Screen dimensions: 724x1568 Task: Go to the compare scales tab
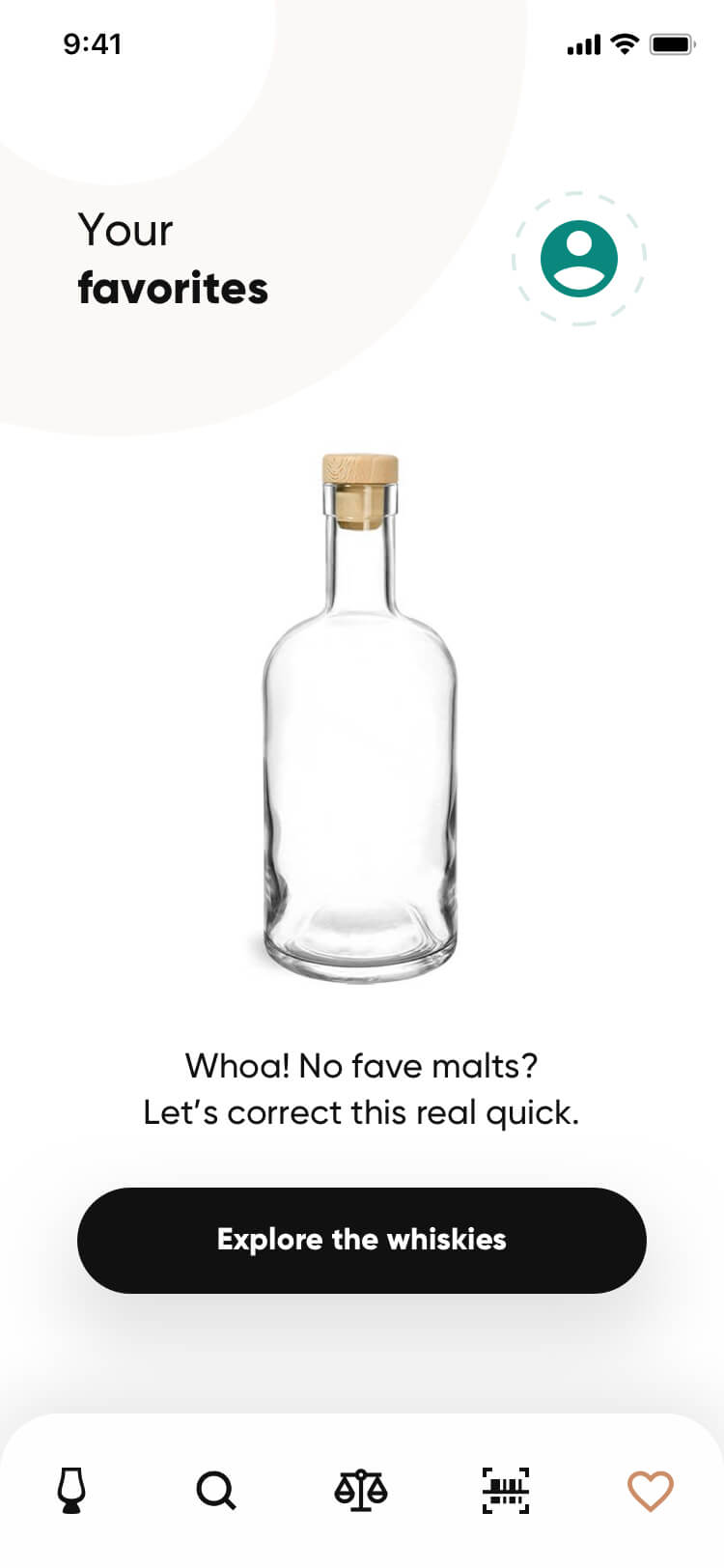pos(361,1490)
